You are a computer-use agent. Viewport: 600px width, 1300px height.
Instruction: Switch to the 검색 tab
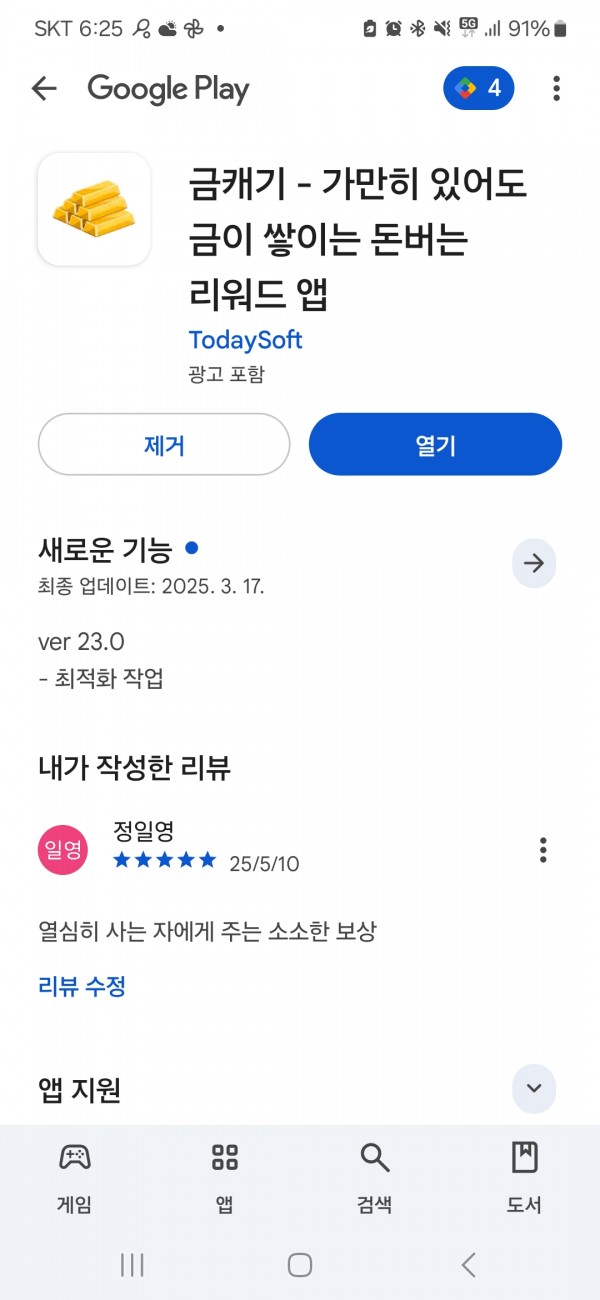375,1178
